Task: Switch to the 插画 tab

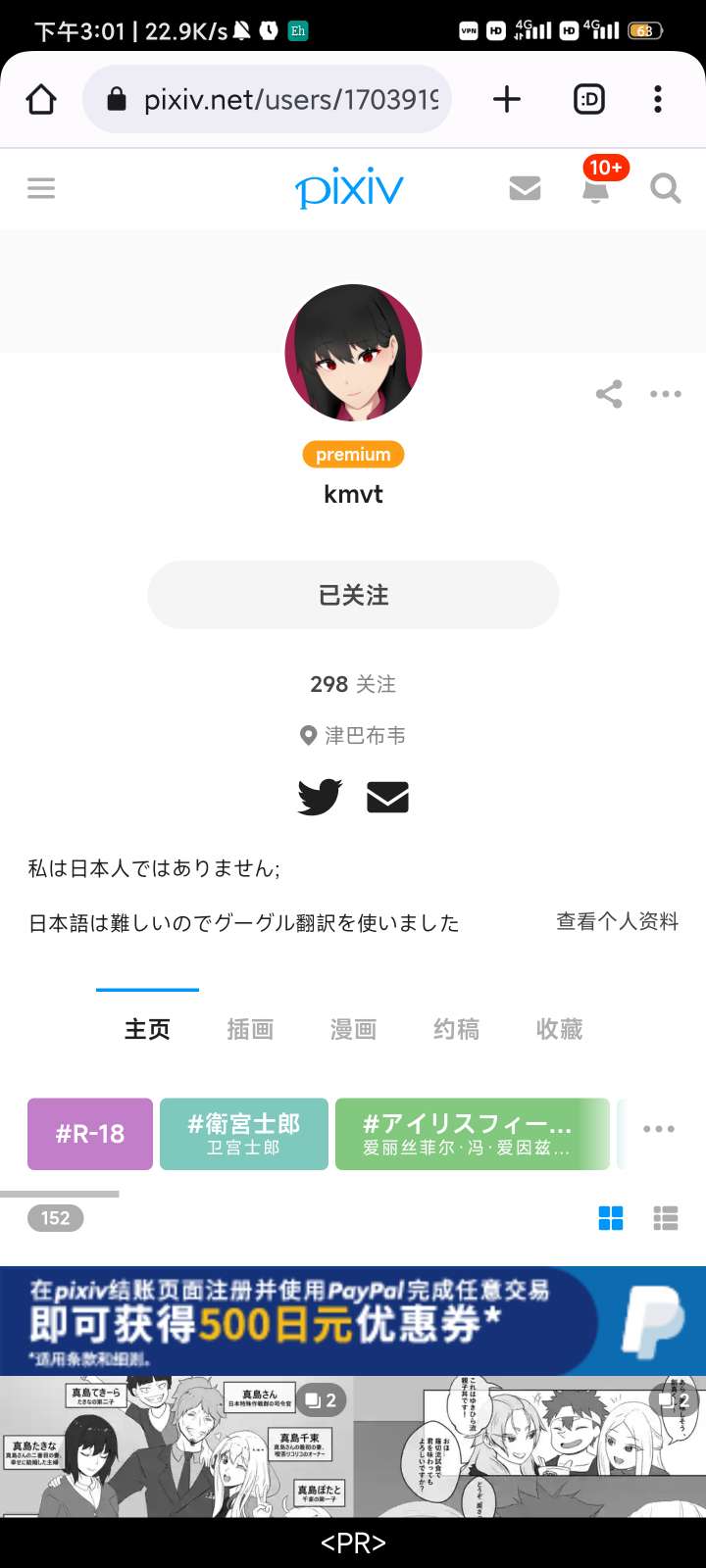Action: tap(250, 1029)
